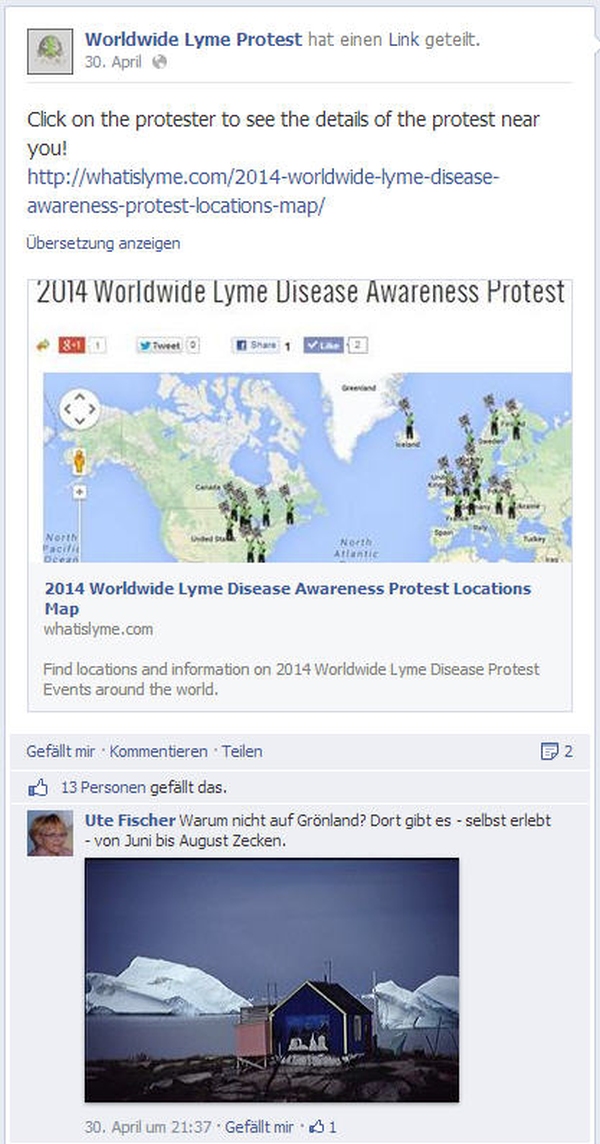The height and width of the screenshot is (1144, 600).
Task: Tap Ute Fischer's avatar photo
Action: click(49, 833)
